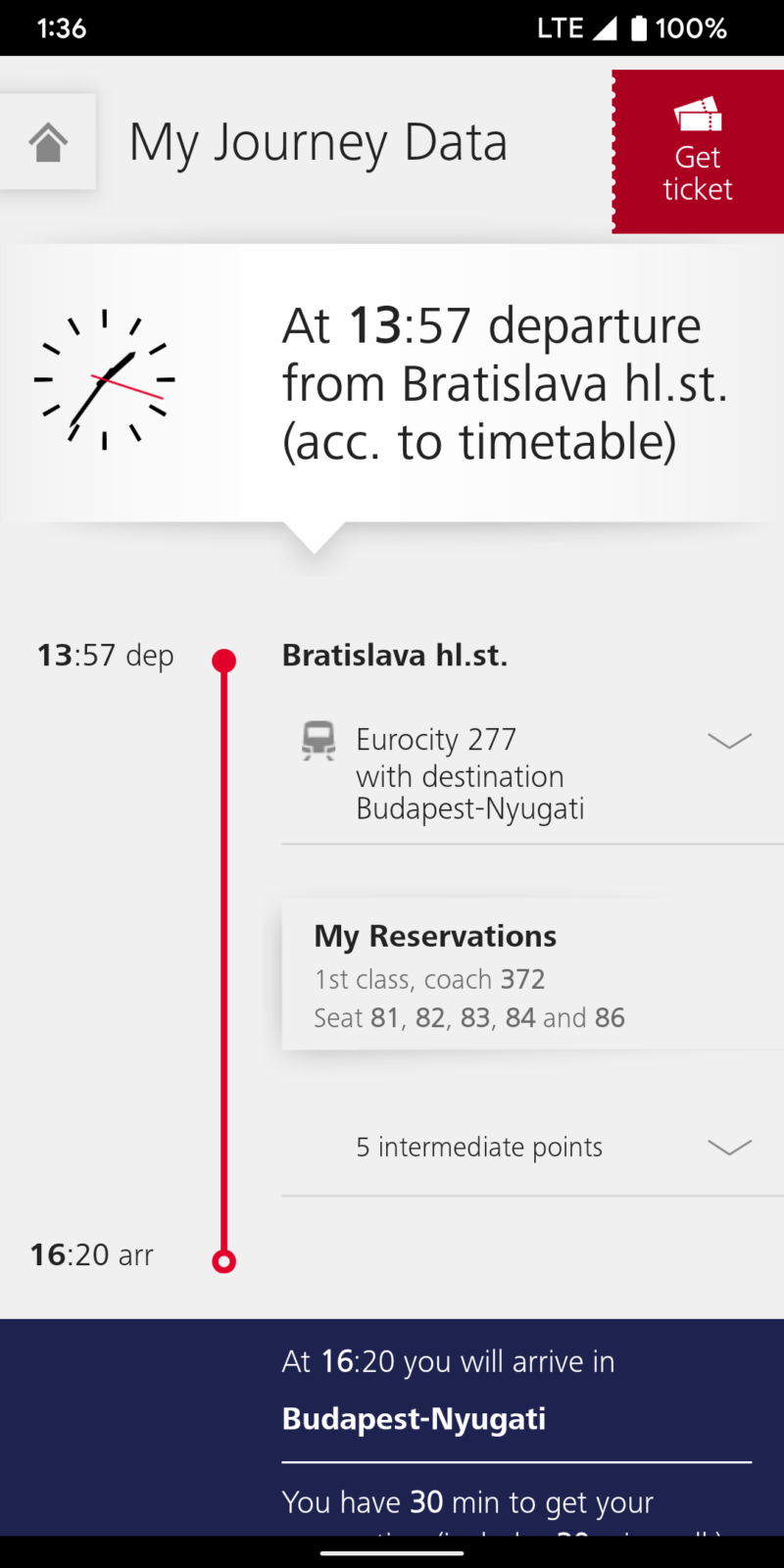Expand Eurocity 277 train details
Screen dimensions: 784x1568
pos(533,772)
